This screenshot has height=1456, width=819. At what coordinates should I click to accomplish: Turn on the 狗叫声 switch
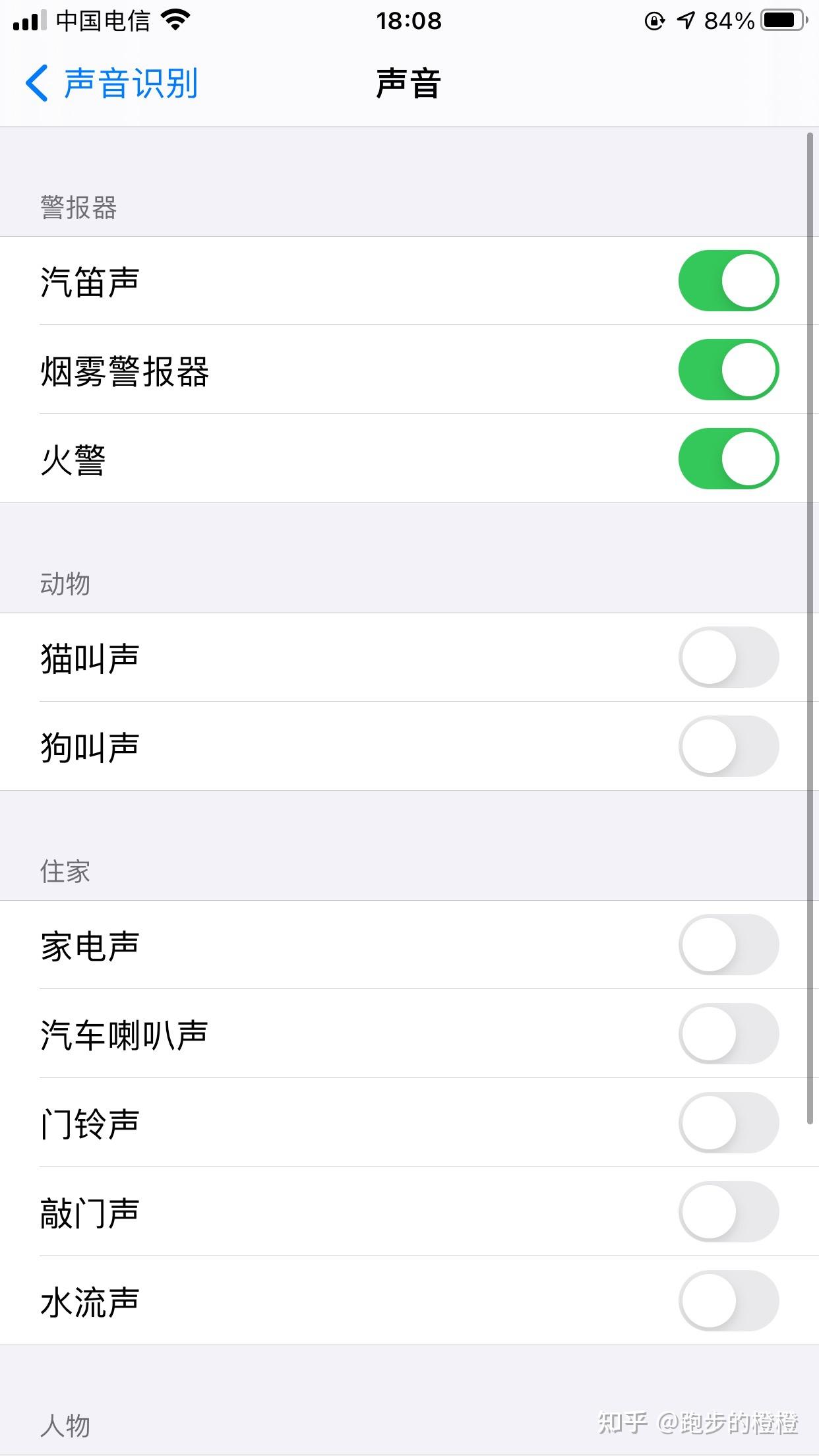(x=728, y=746)
